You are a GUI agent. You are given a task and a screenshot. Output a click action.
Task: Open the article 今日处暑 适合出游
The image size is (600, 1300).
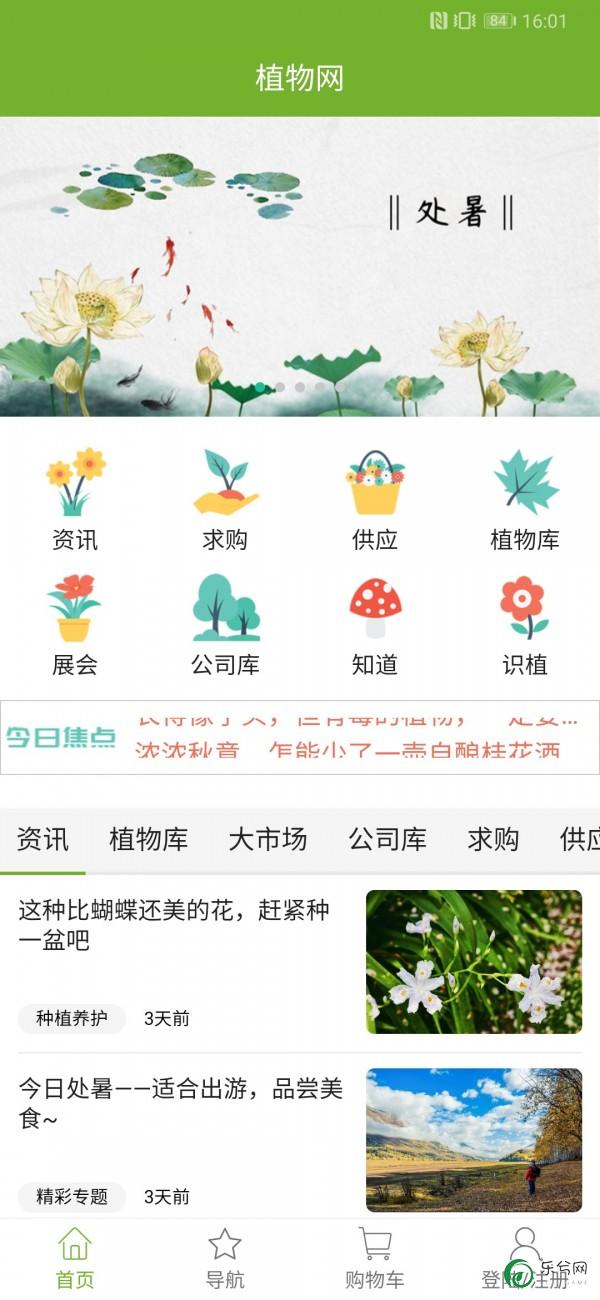pos(180,1103)
